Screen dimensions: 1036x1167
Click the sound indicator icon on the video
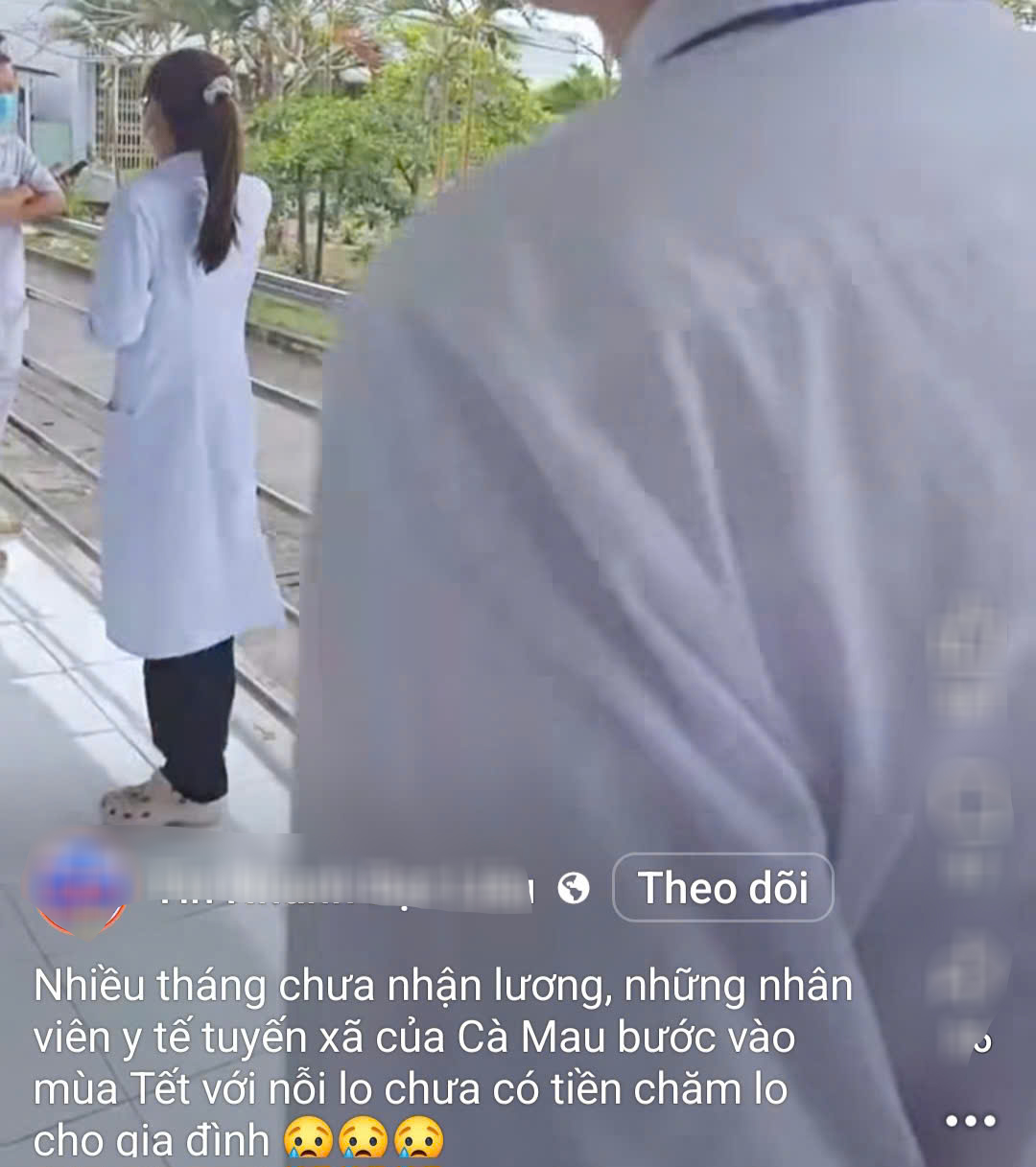[x=983, y=1044]
